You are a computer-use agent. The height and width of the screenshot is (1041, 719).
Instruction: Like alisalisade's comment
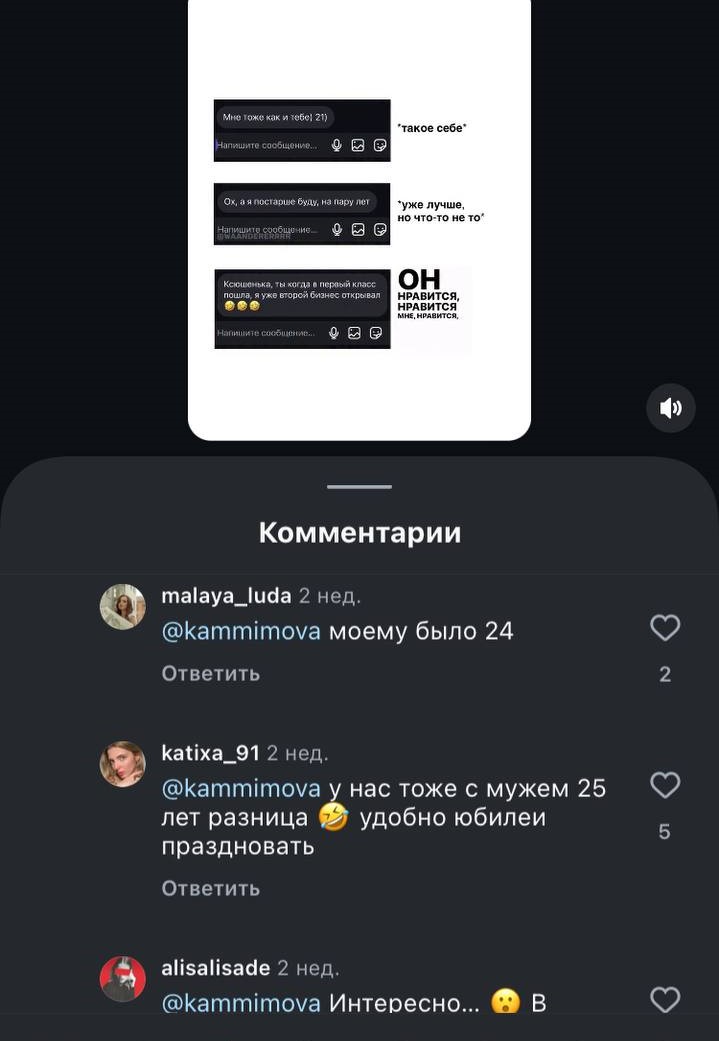click(x=665, y=999)
